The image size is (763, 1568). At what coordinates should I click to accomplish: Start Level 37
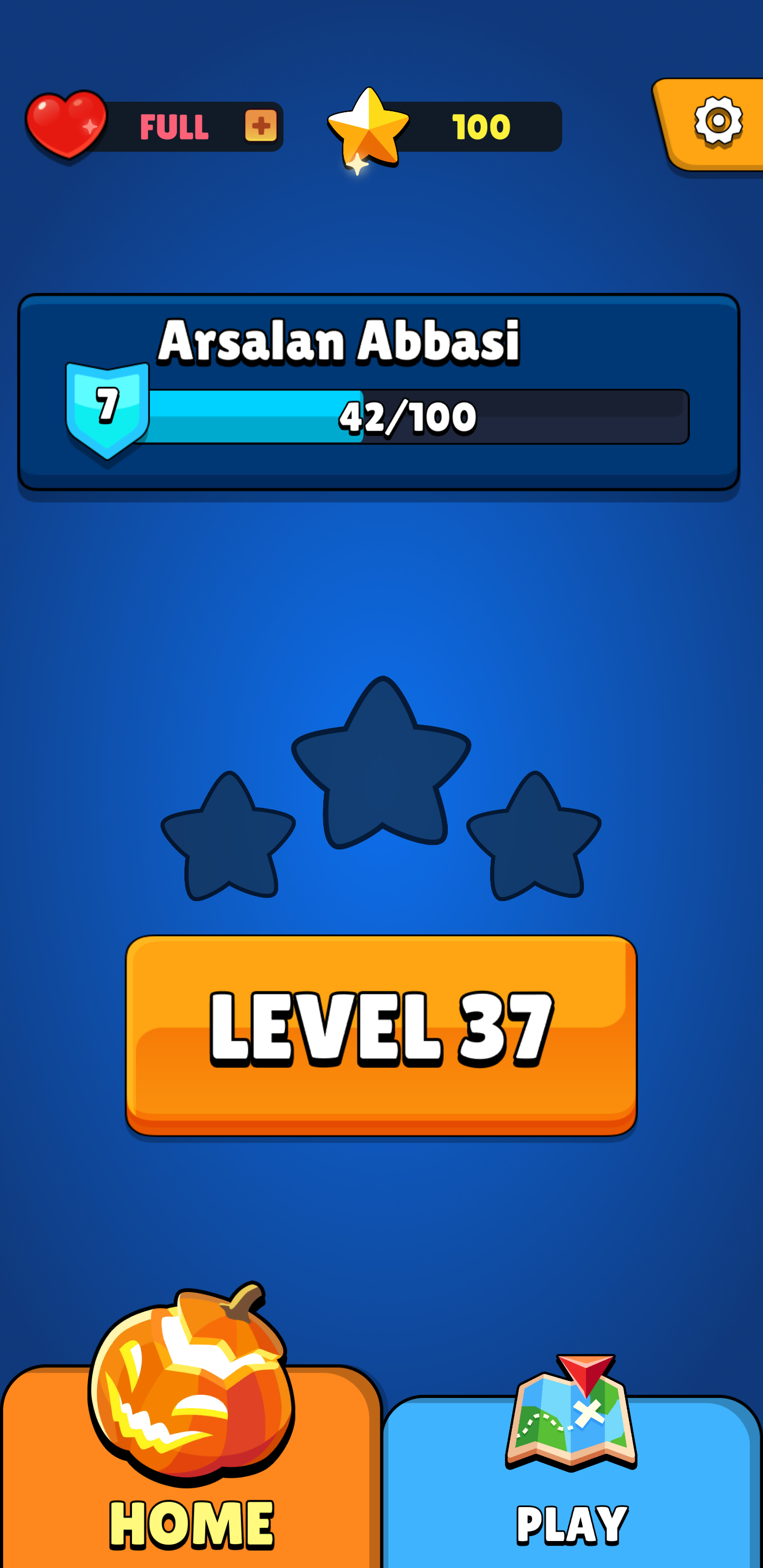pyautogui.click(x=381, y=1034)
